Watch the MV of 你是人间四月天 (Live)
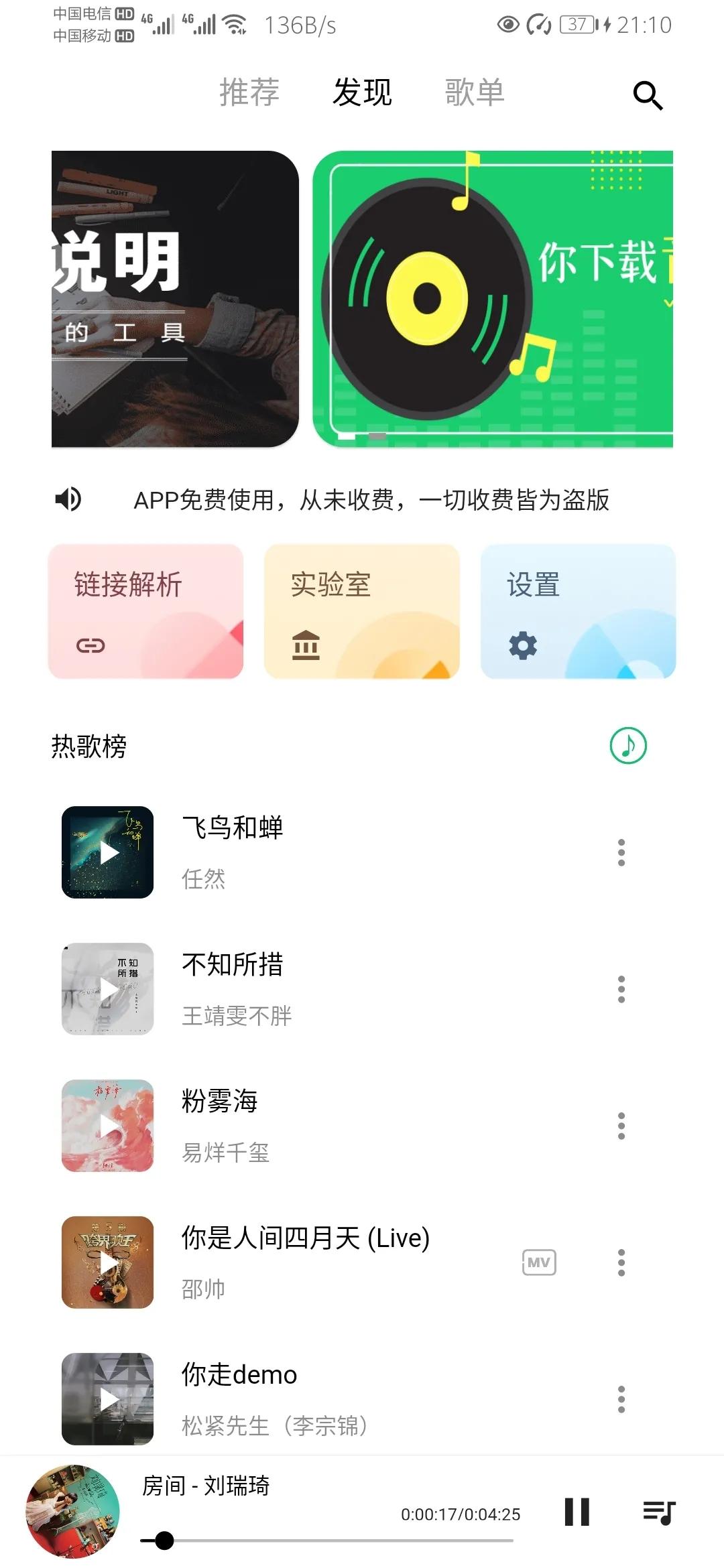This screenshot has height=1568, width=724. click(539, 1262)
